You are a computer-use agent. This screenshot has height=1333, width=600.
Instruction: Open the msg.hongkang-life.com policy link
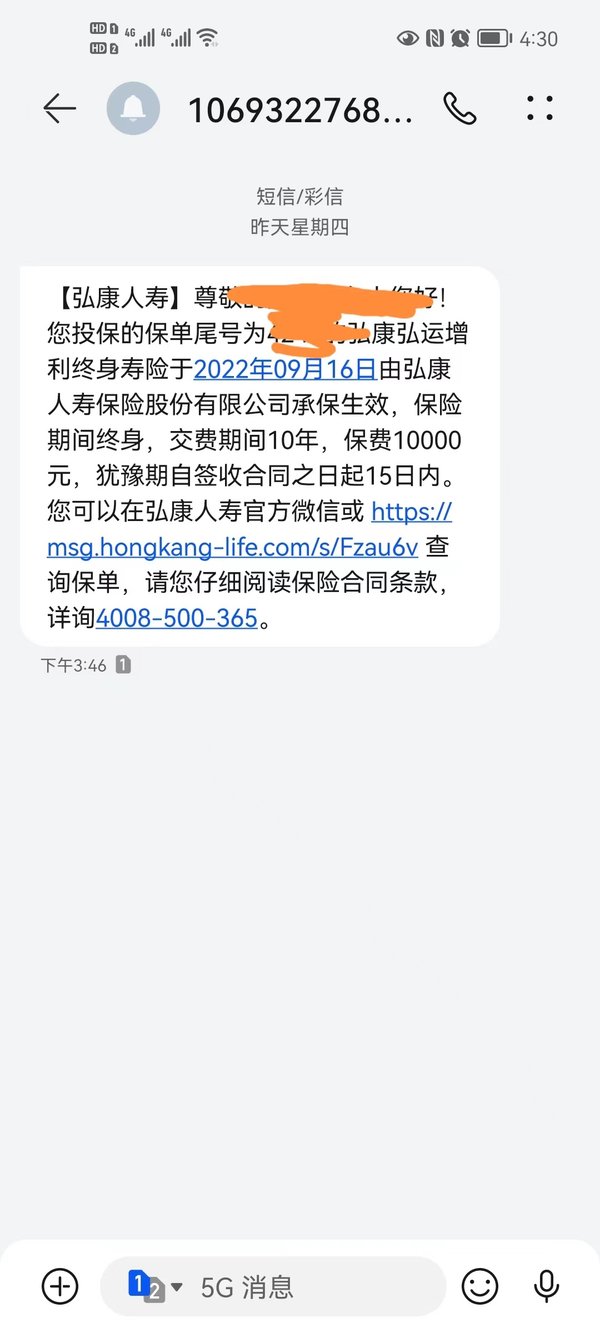[x=249, y=530]
